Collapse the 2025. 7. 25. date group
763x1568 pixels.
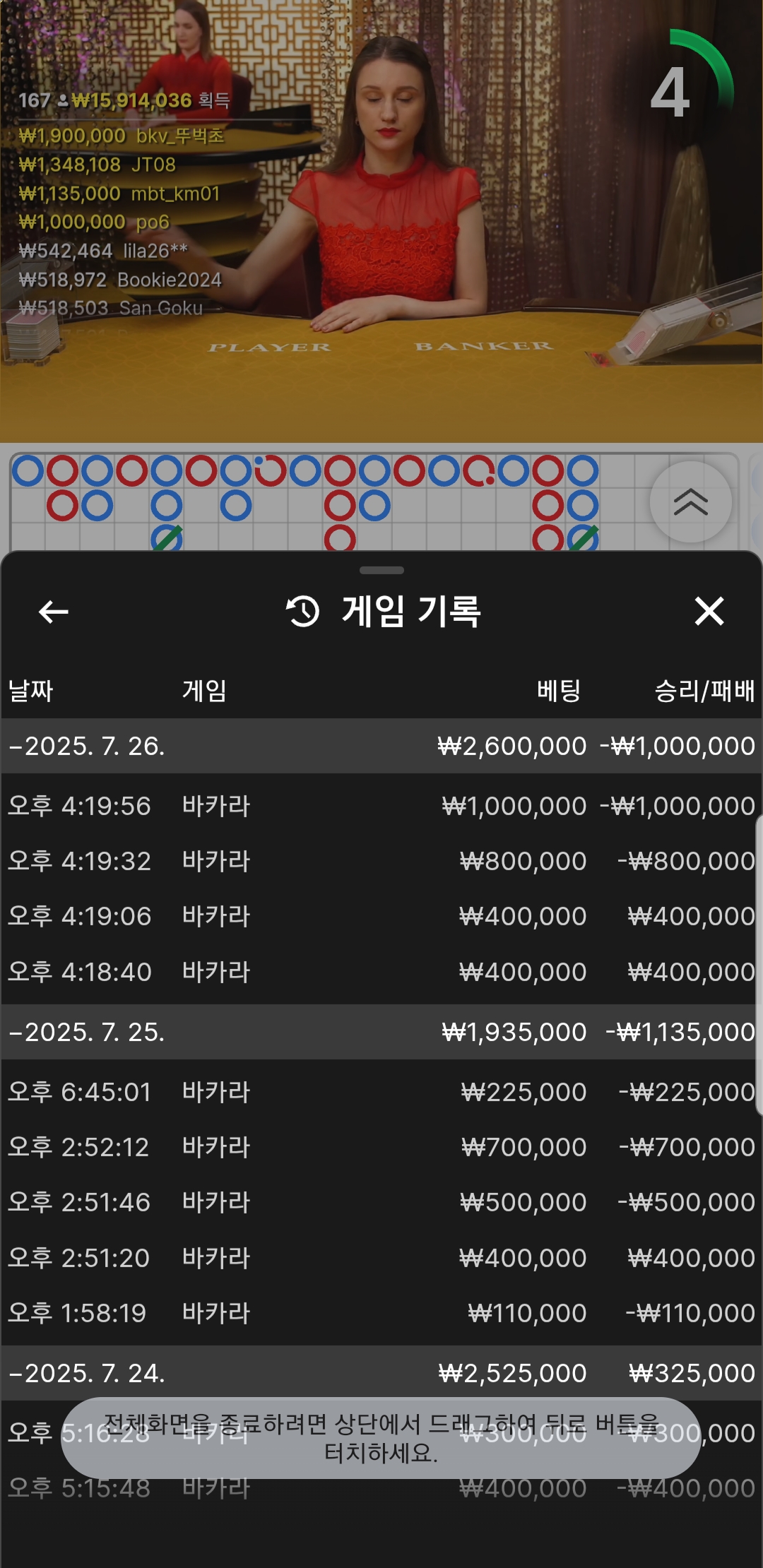click(x=381, y=1032)
